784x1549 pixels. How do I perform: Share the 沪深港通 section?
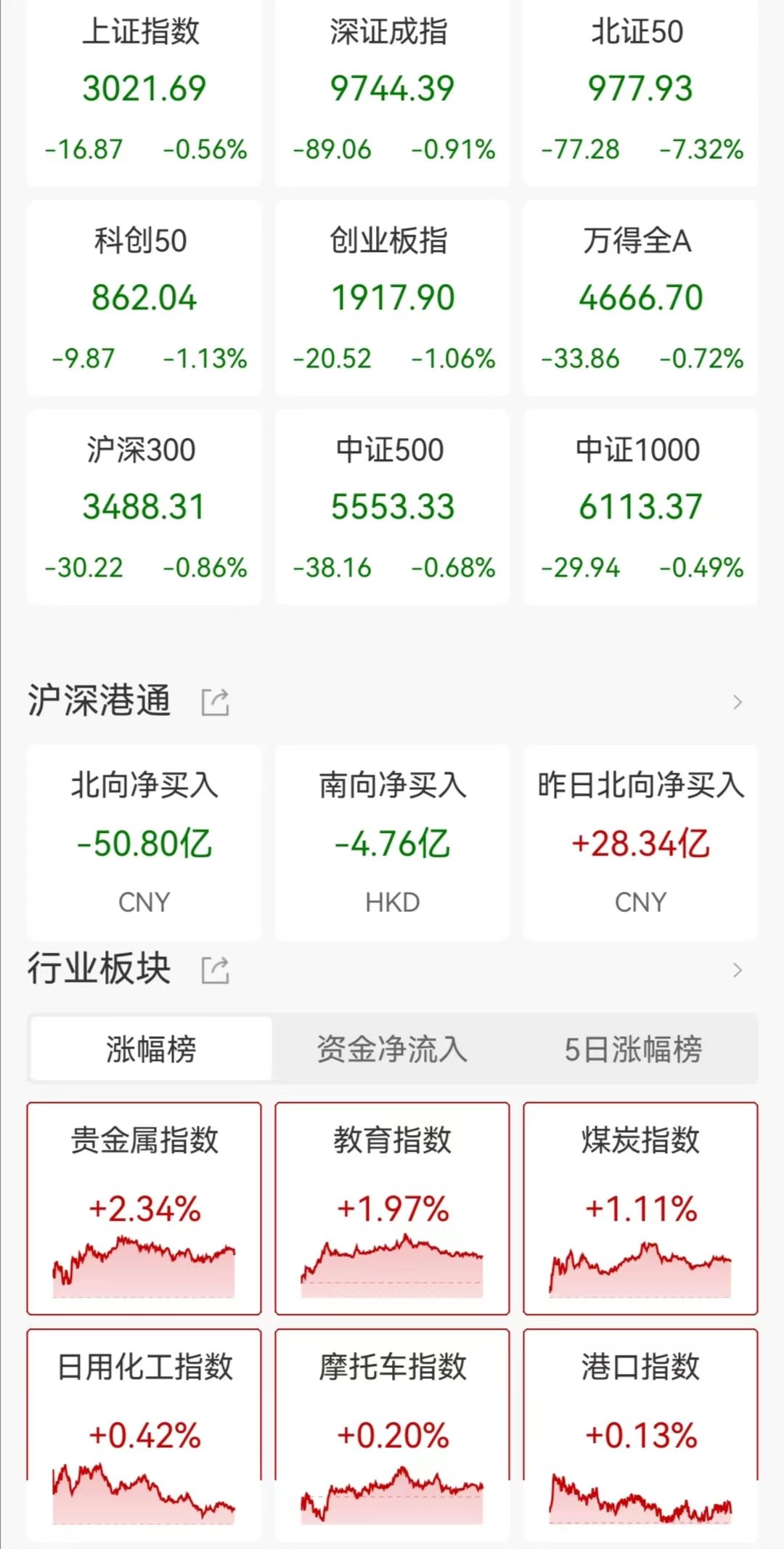[x=215, y=702]
